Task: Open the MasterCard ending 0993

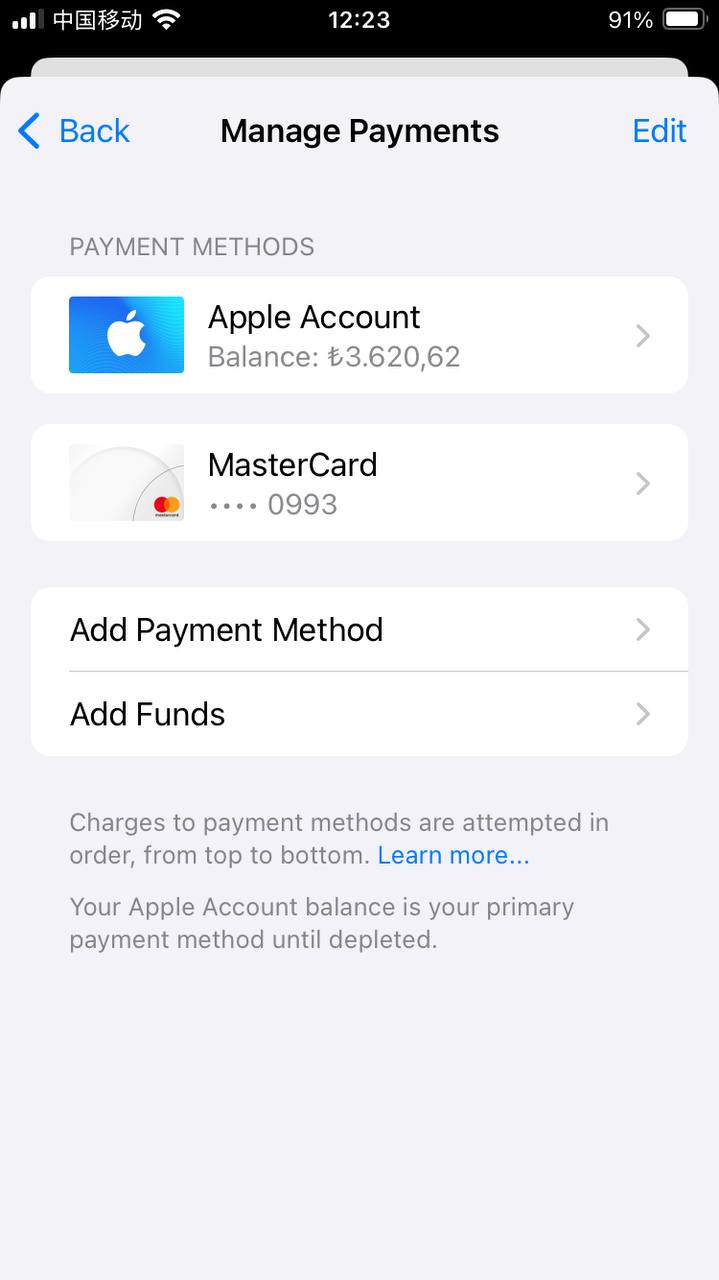Action: click(x=359, y=483)
